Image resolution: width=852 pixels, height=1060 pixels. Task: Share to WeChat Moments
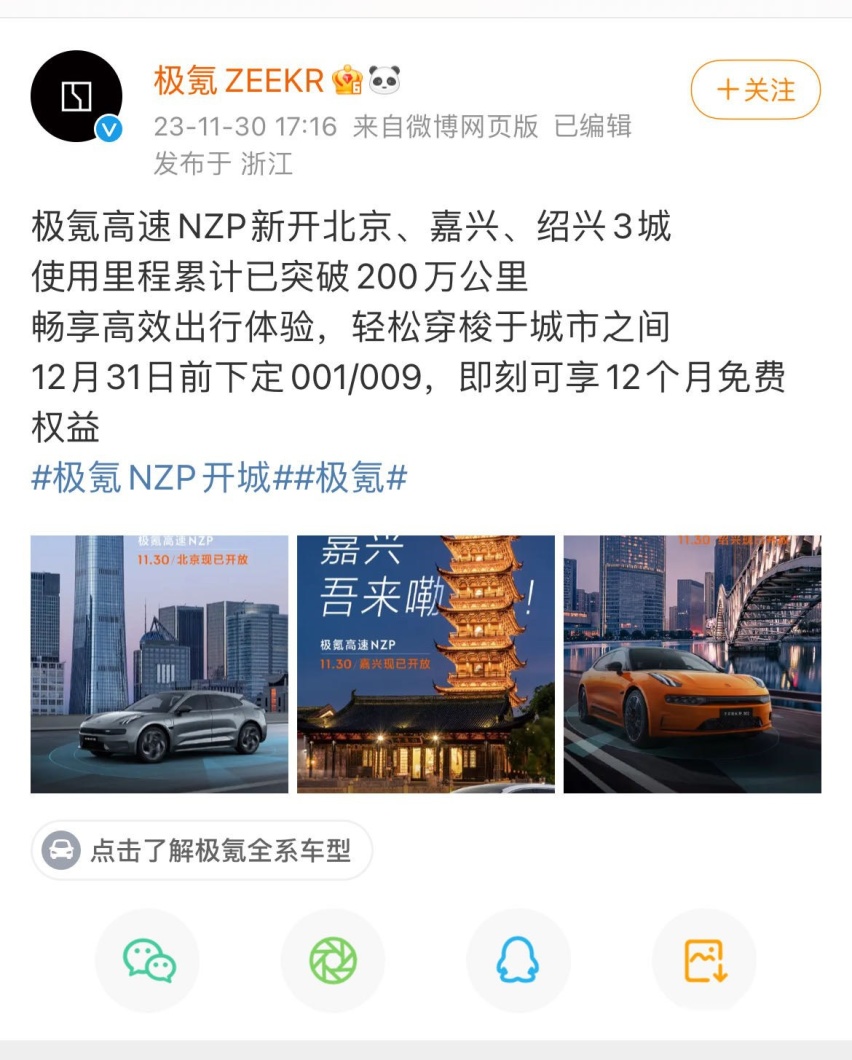(333, 960)
